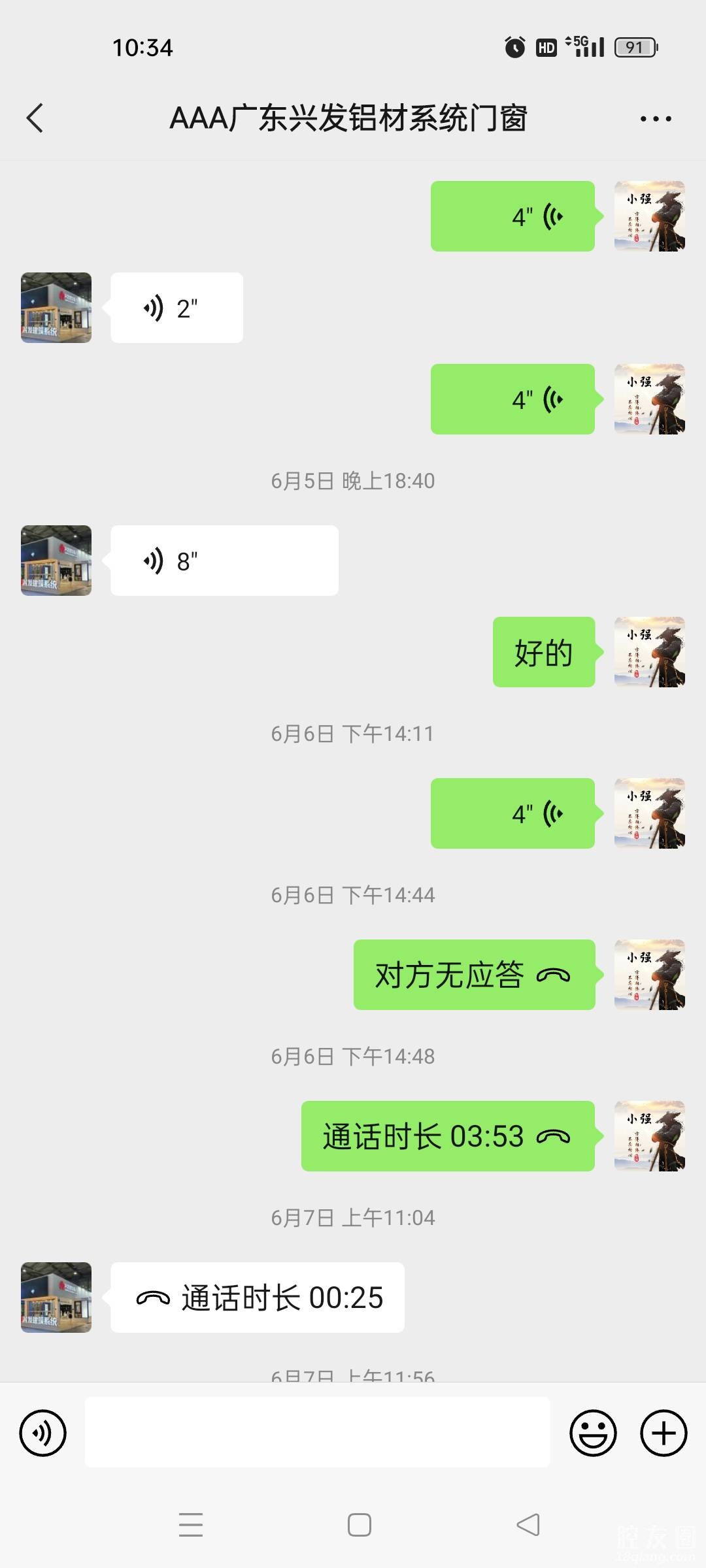Open the chat's three-dot menu
This screenshot has height=1568, width=706.
(655, 119)
